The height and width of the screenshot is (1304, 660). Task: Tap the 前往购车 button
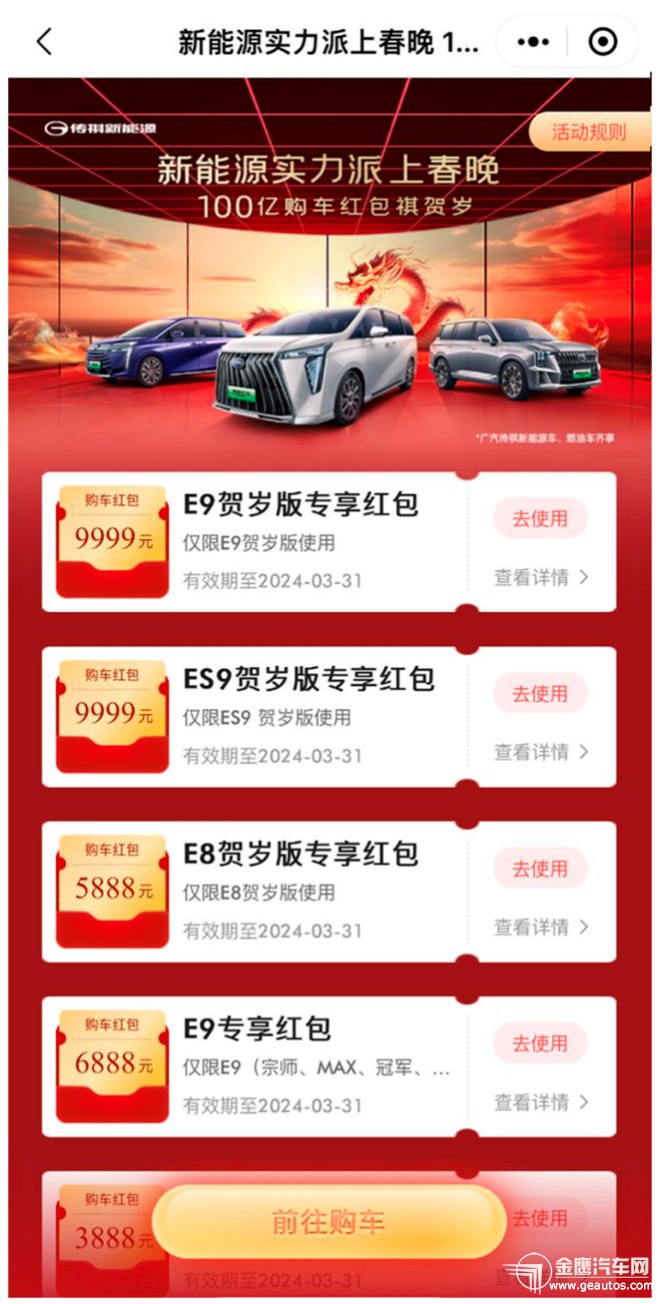328,1222
